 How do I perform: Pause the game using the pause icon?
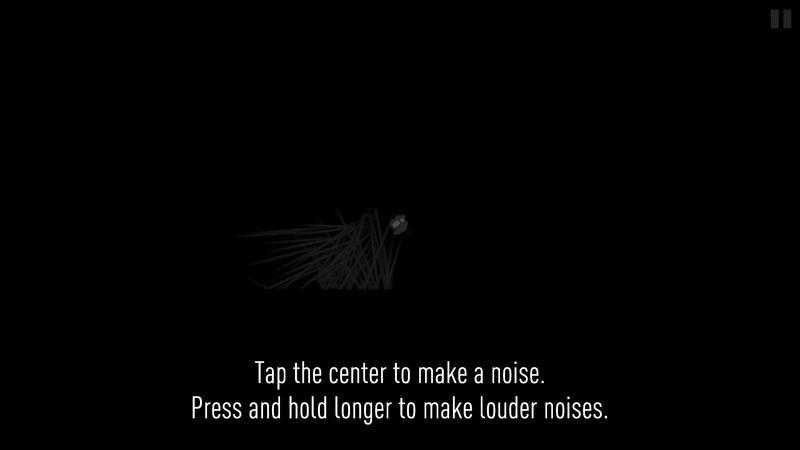point(779,18)
